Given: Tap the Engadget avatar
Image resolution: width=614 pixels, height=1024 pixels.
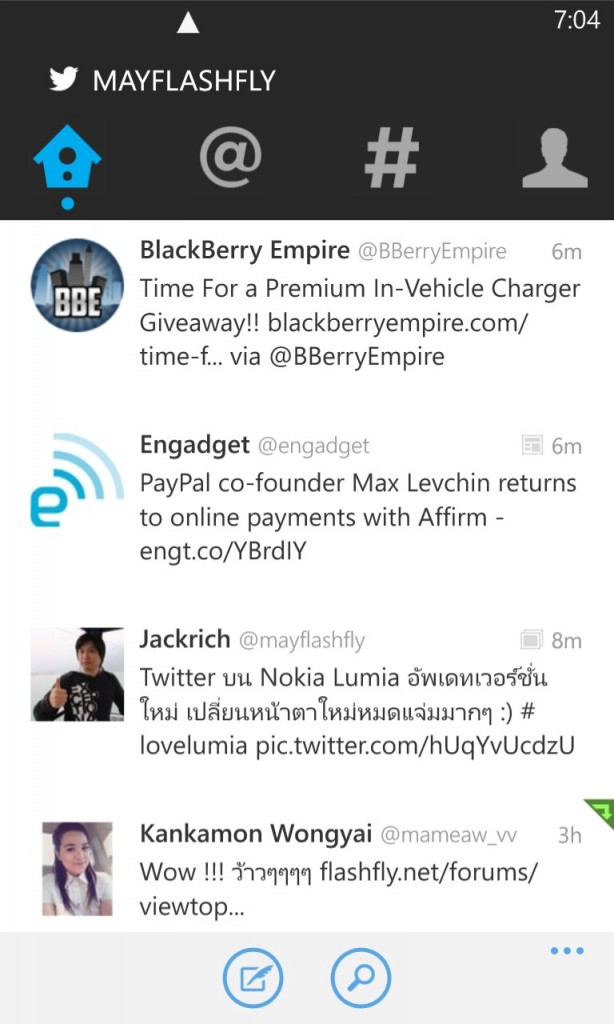Looking at the screenshot, I should click(77, 480).
